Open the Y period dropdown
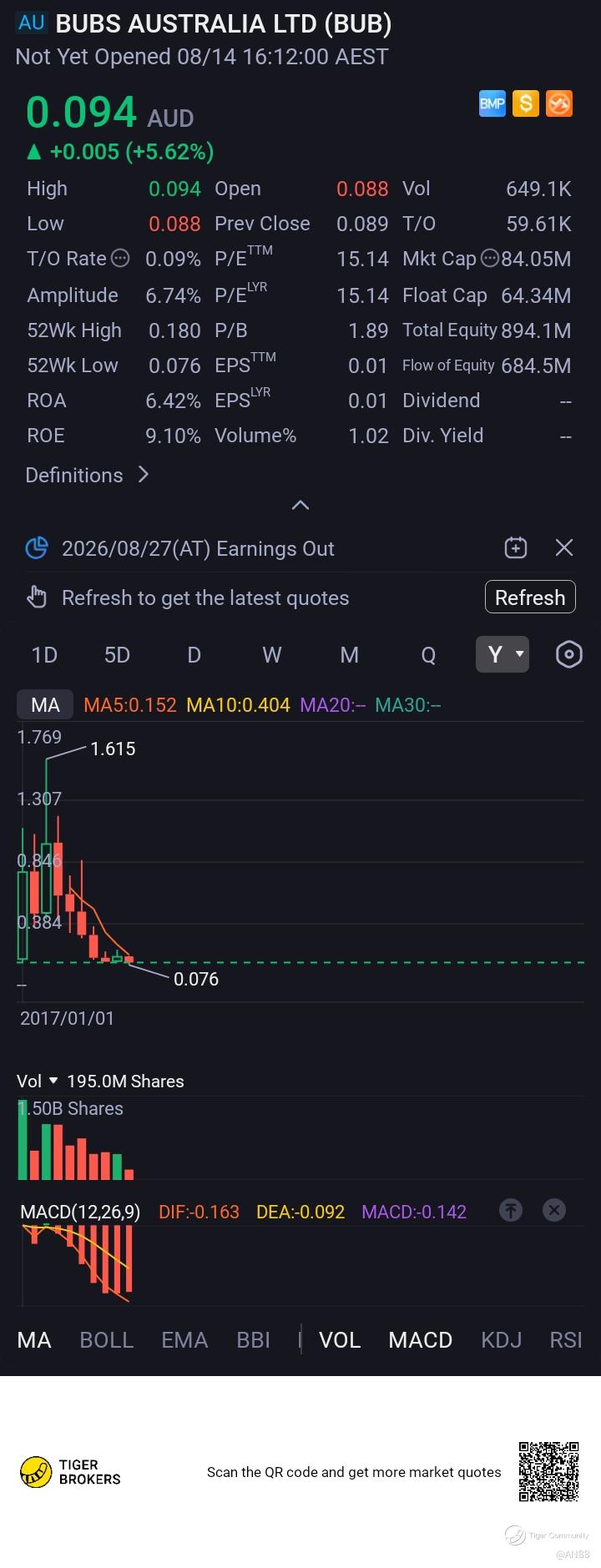Viewport: 601px width, 1568px height. pos(503,654)
